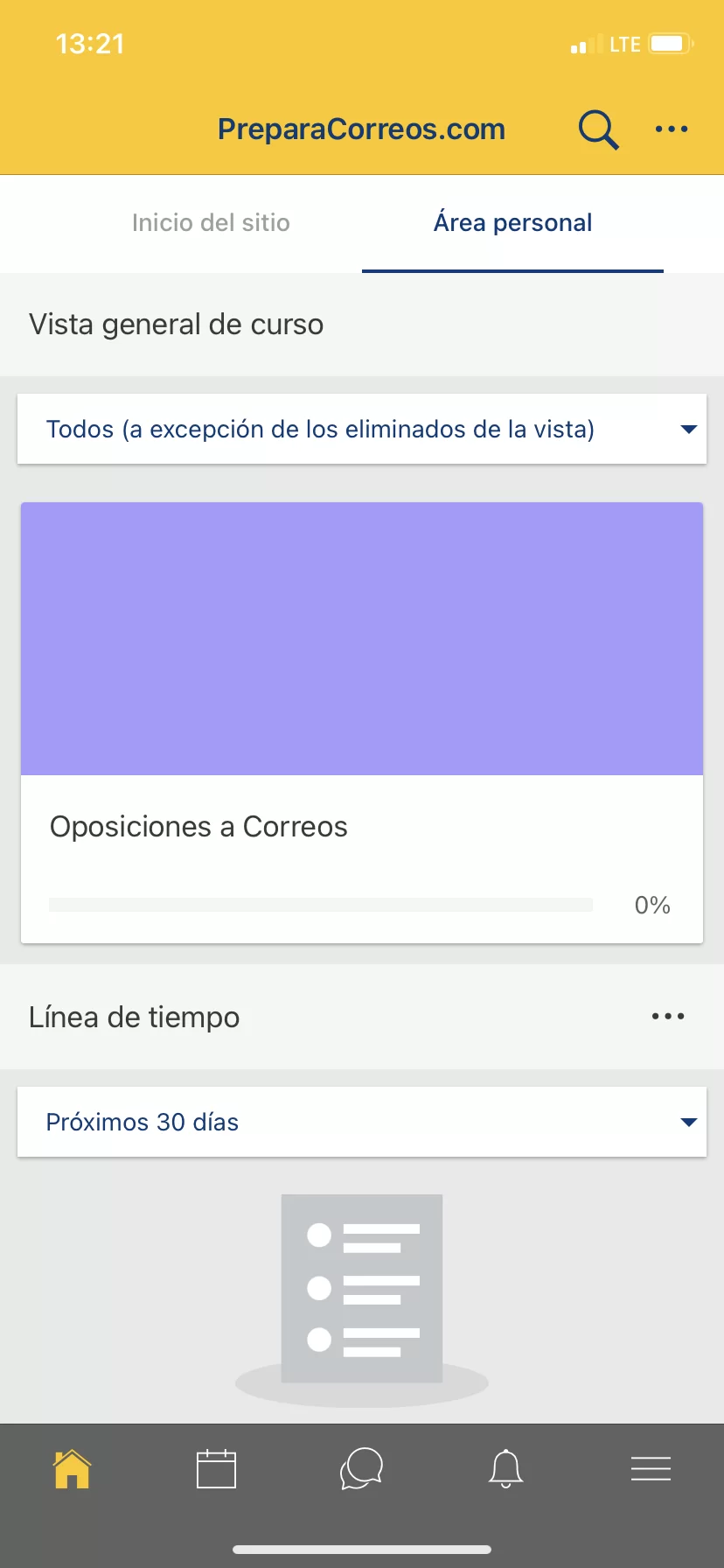Select the Home icon in bottom navigation
This screenshot has height=1568, width=724.
71,1468
